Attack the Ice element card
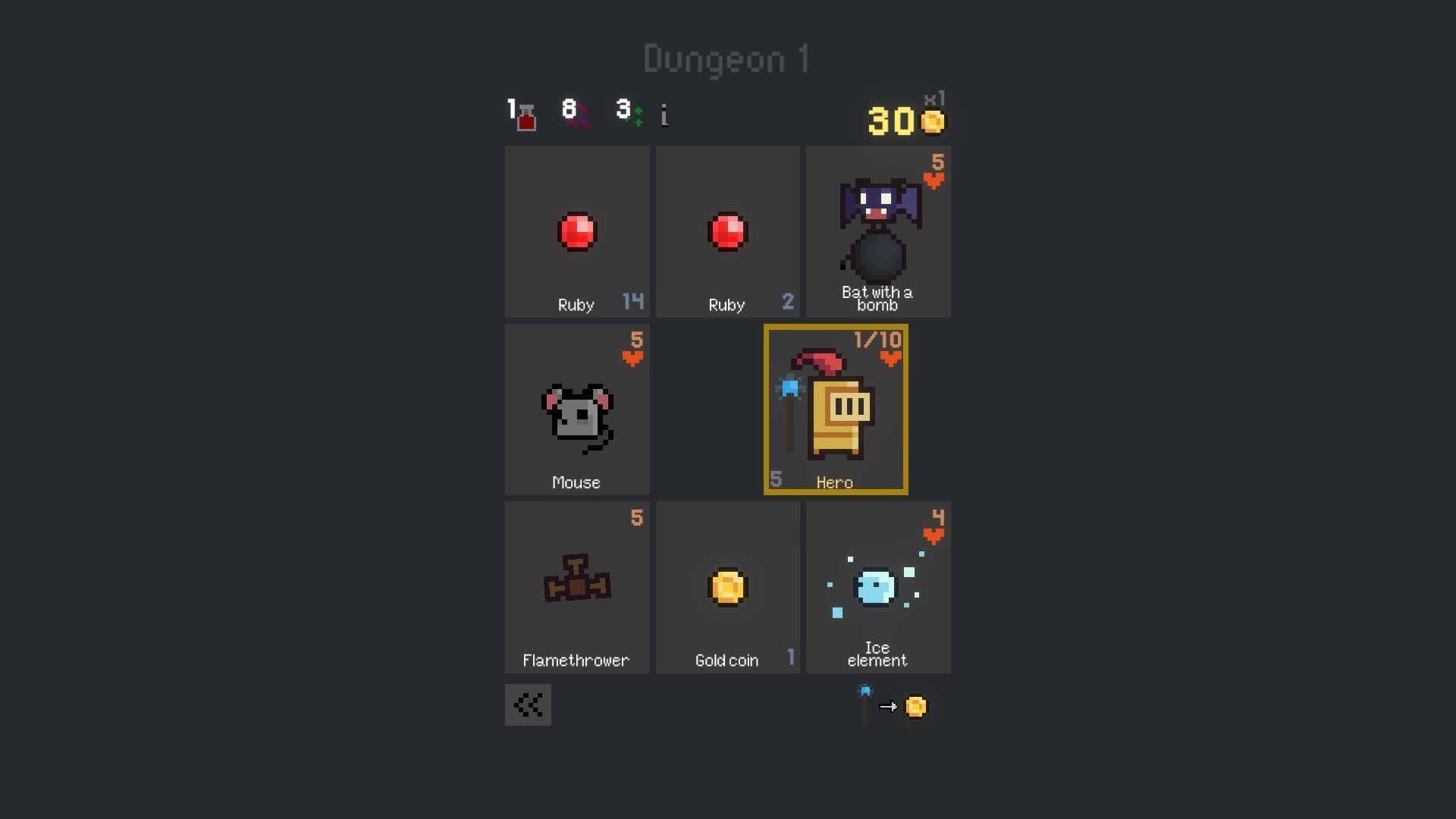Viewport: 1456px width, 819px height. 877,587
